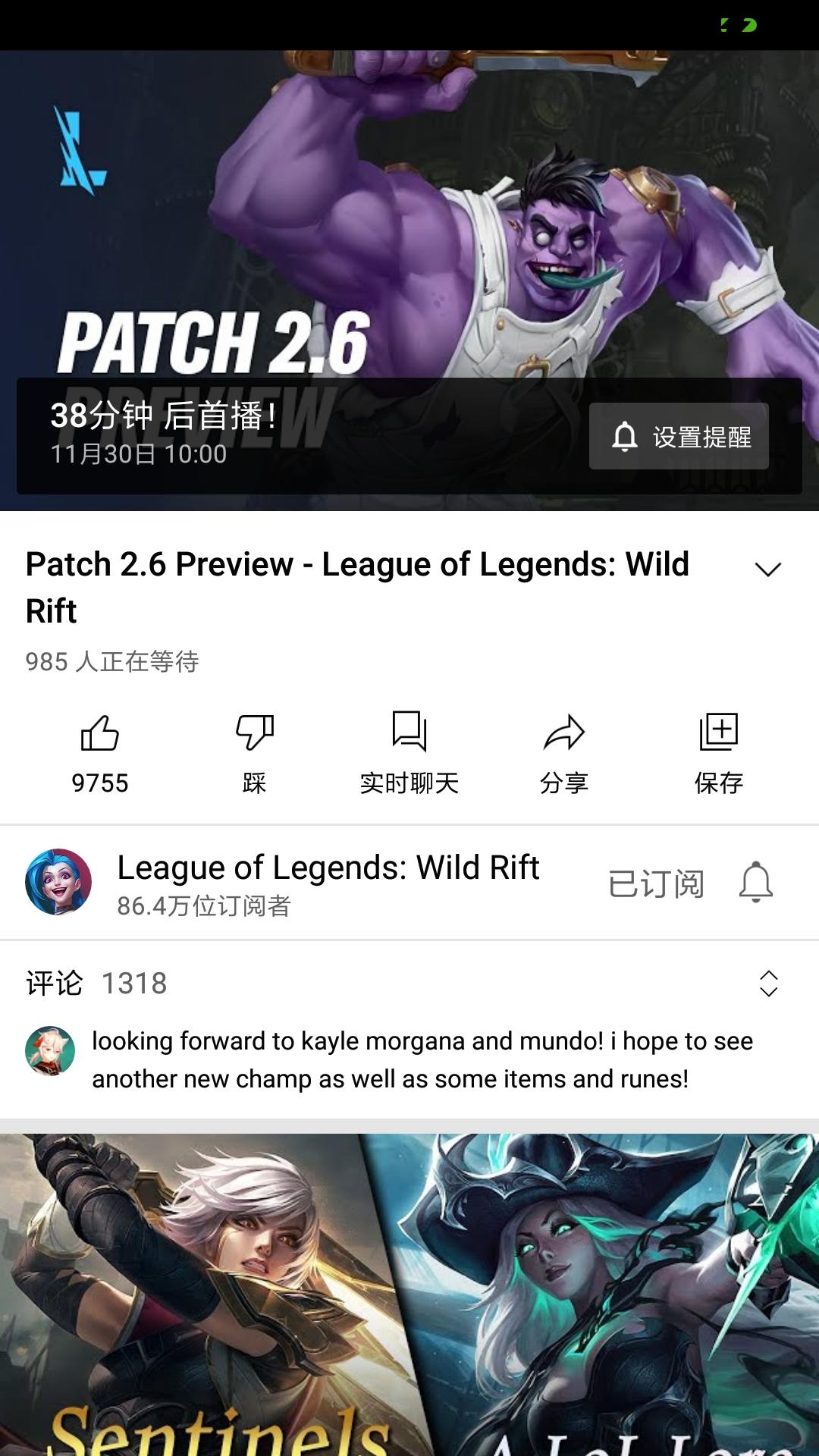Toggle subscription state via 已订阅
The image size is (819, 1456).
pos(656,883)
